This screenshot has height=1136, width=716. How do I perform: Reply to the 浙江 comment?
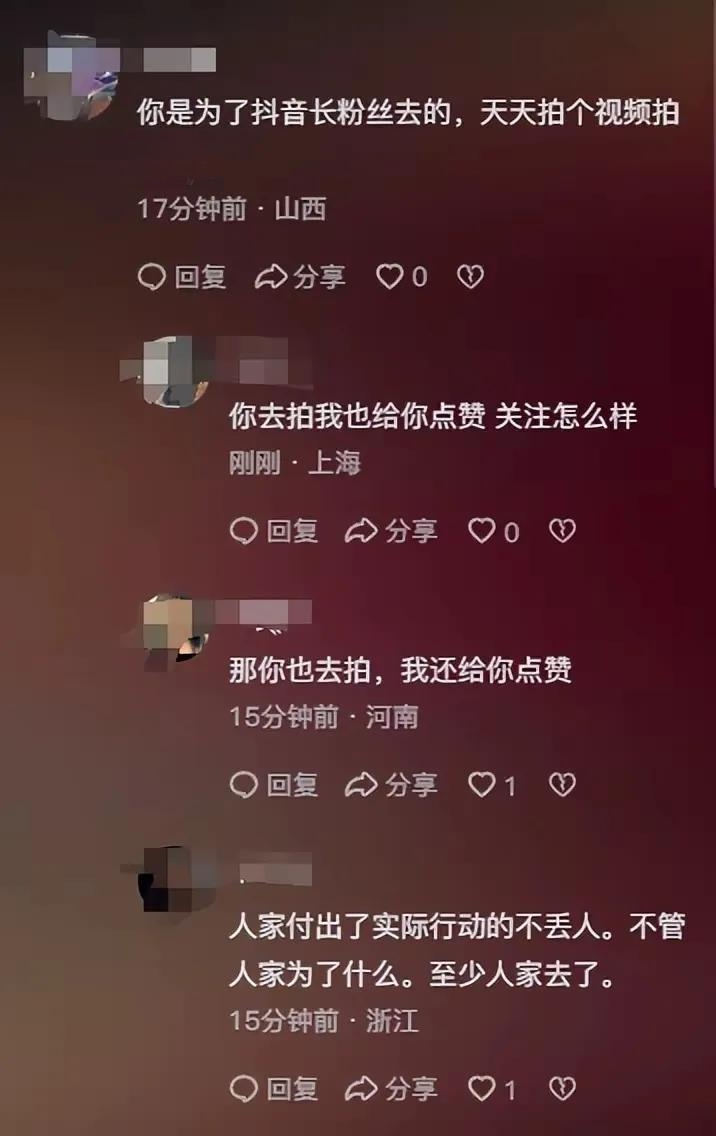274,1089
